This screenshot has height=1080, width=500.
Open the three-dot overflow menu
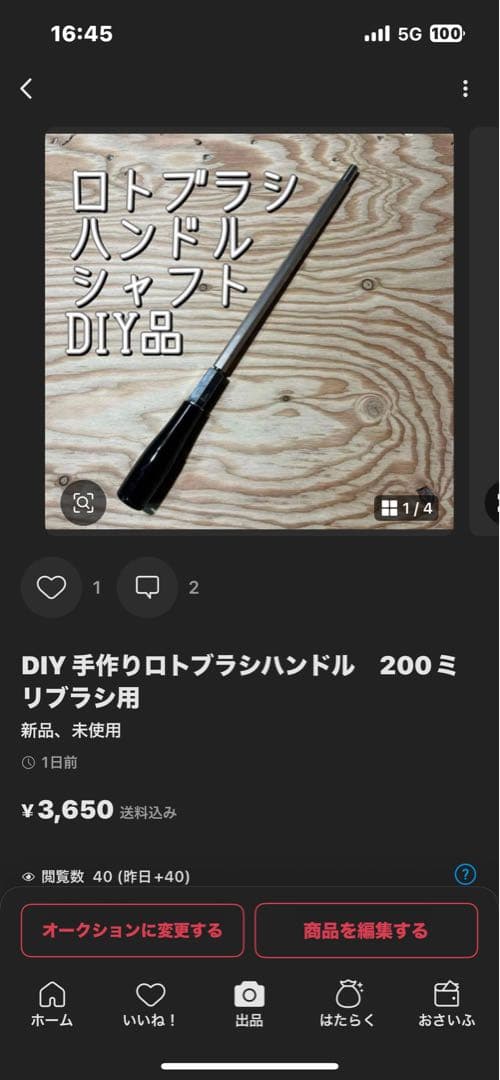(x=466, y=89)
